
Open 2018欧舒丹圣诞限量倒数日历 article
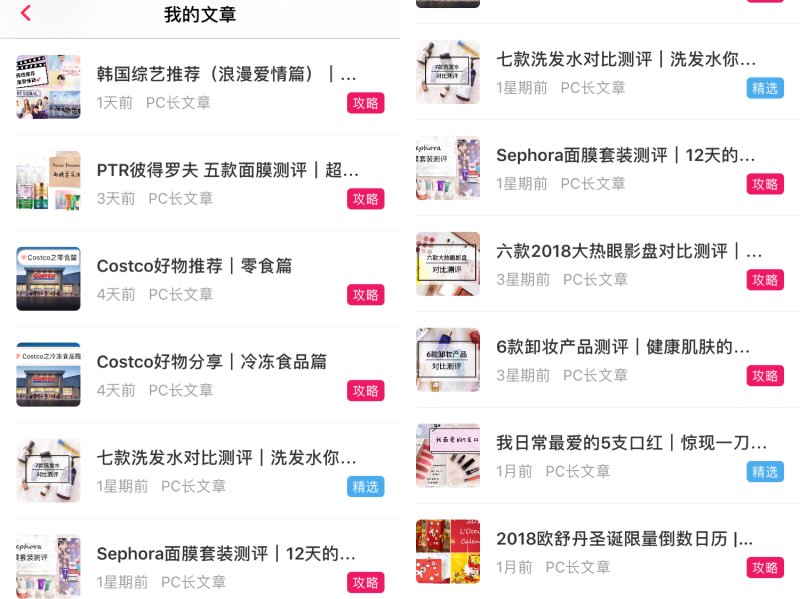[624, 539]
